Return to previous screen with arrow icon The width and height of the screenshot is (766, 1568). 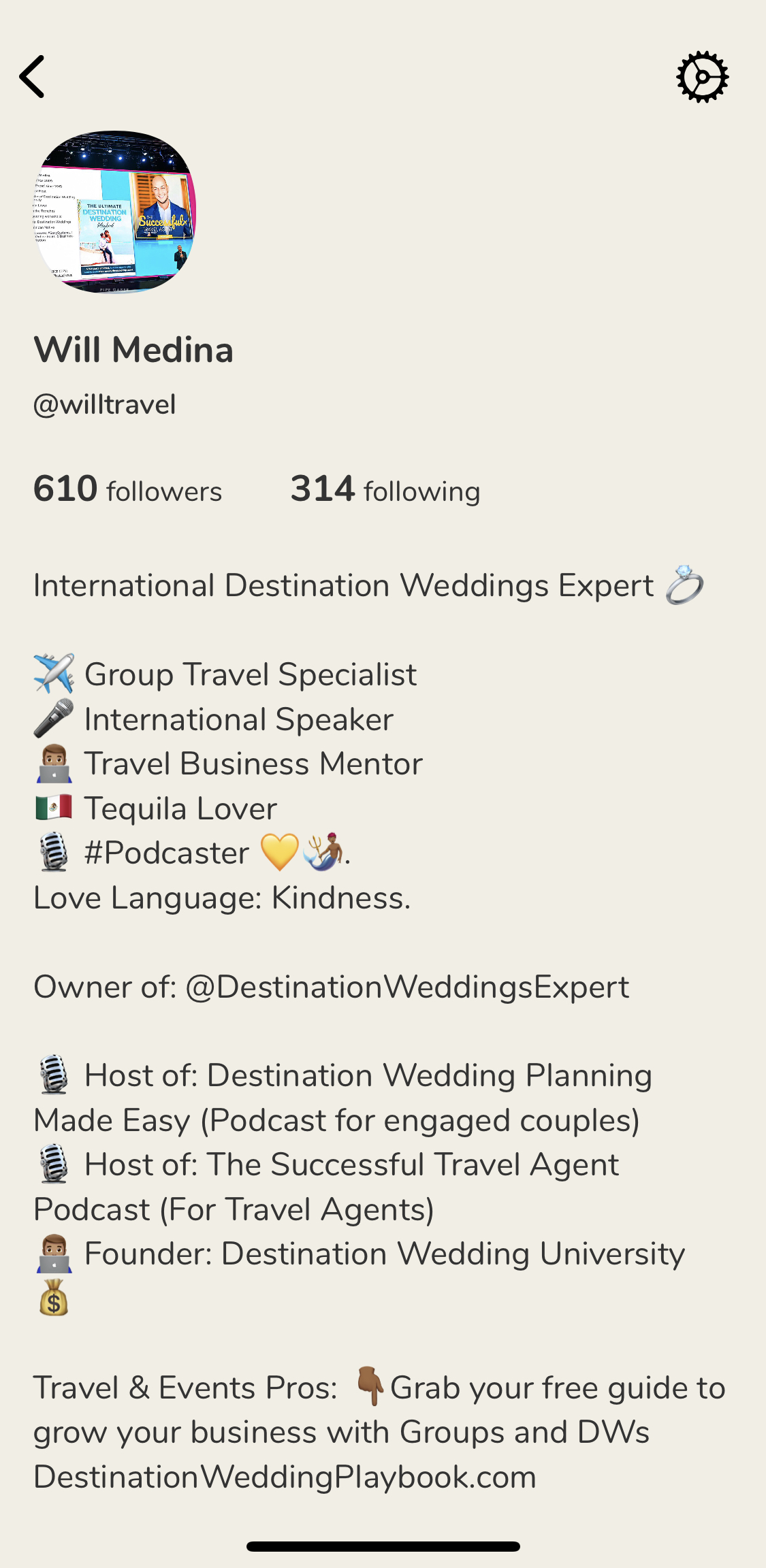click(x=32, y=77)
